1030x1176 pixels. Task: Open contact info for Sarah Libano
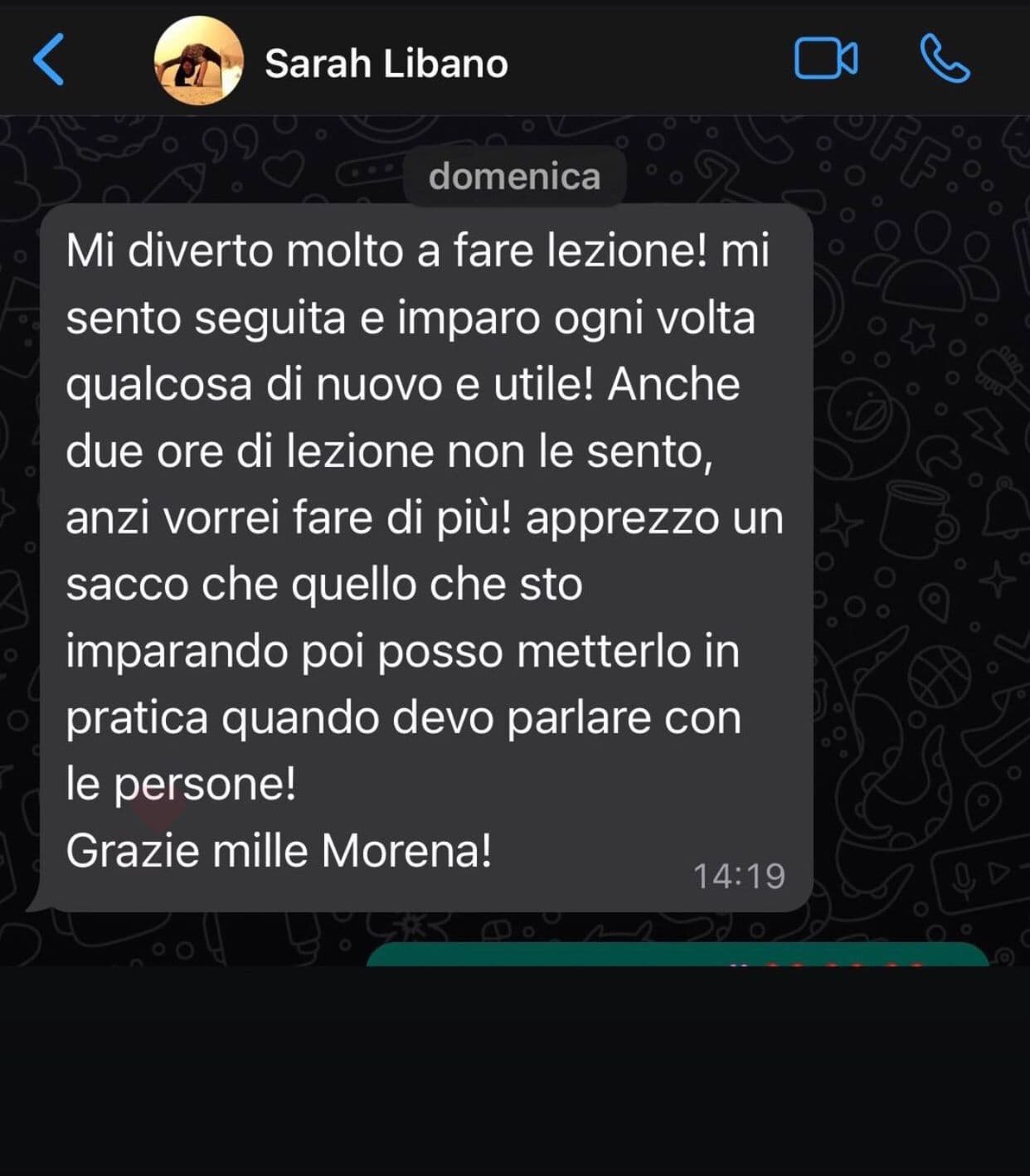click(386, 63)
